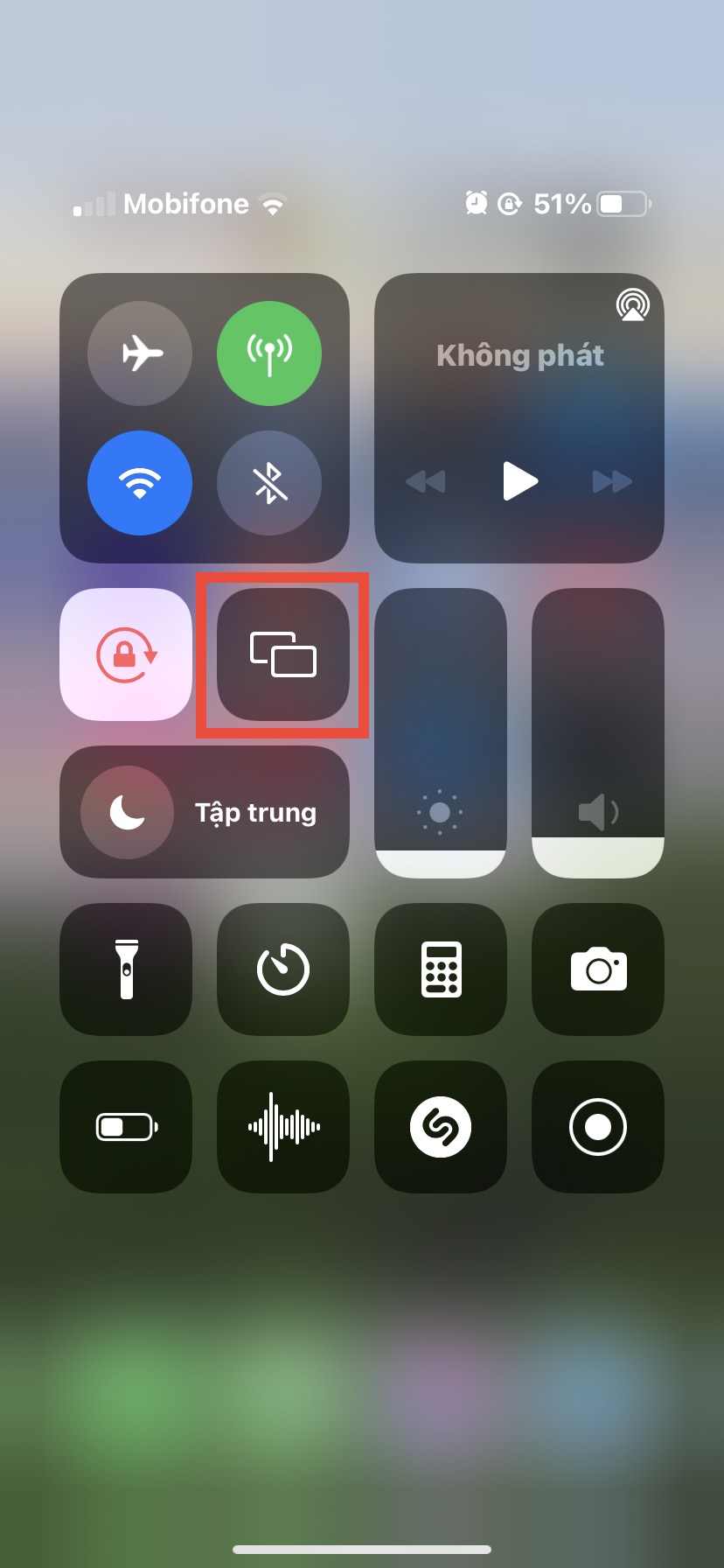Launch the calculator

click(x=441, y=969)
